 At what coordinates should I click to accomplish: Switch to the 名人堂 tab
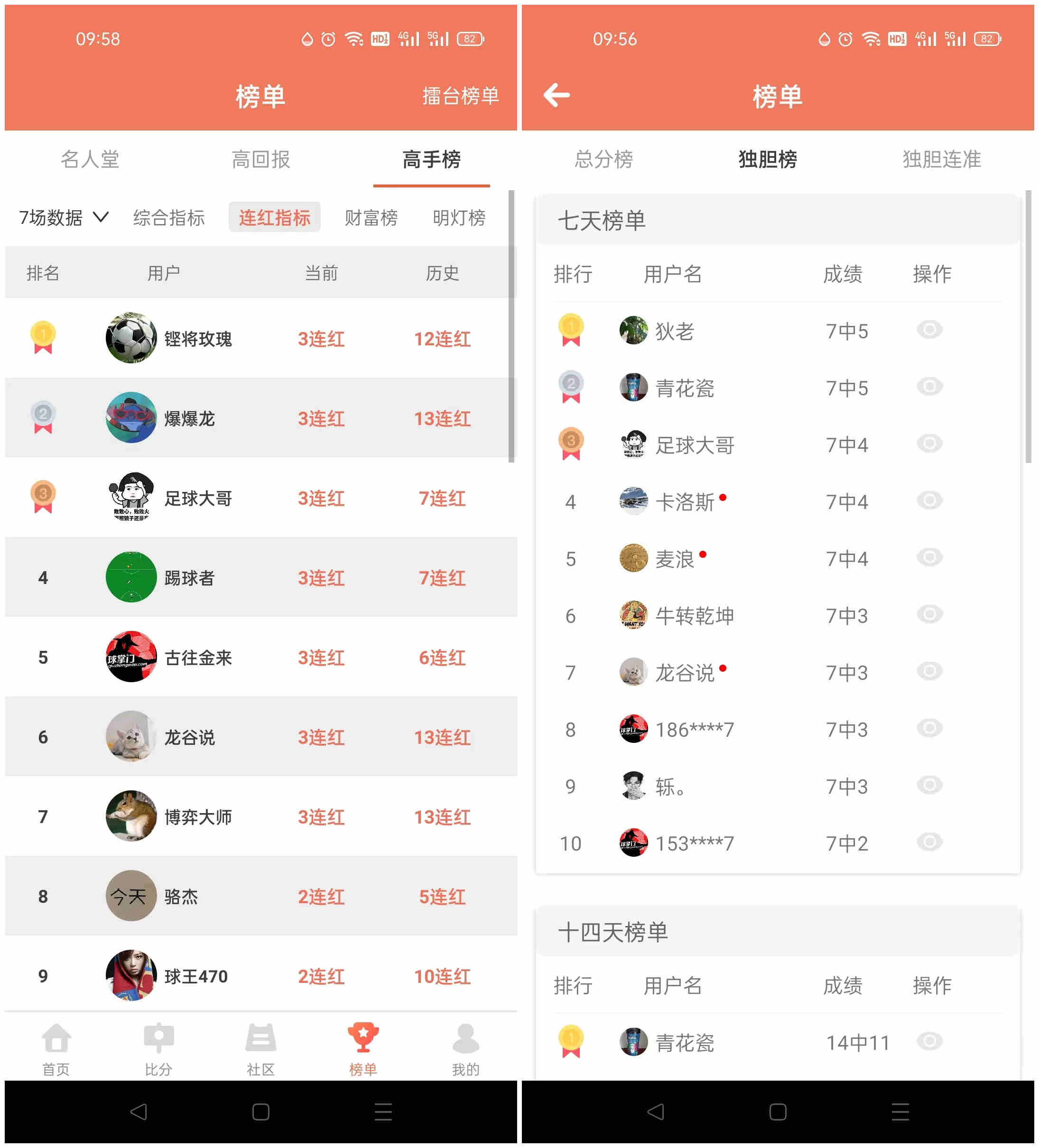pyautogui.click(x=90, y=159)
